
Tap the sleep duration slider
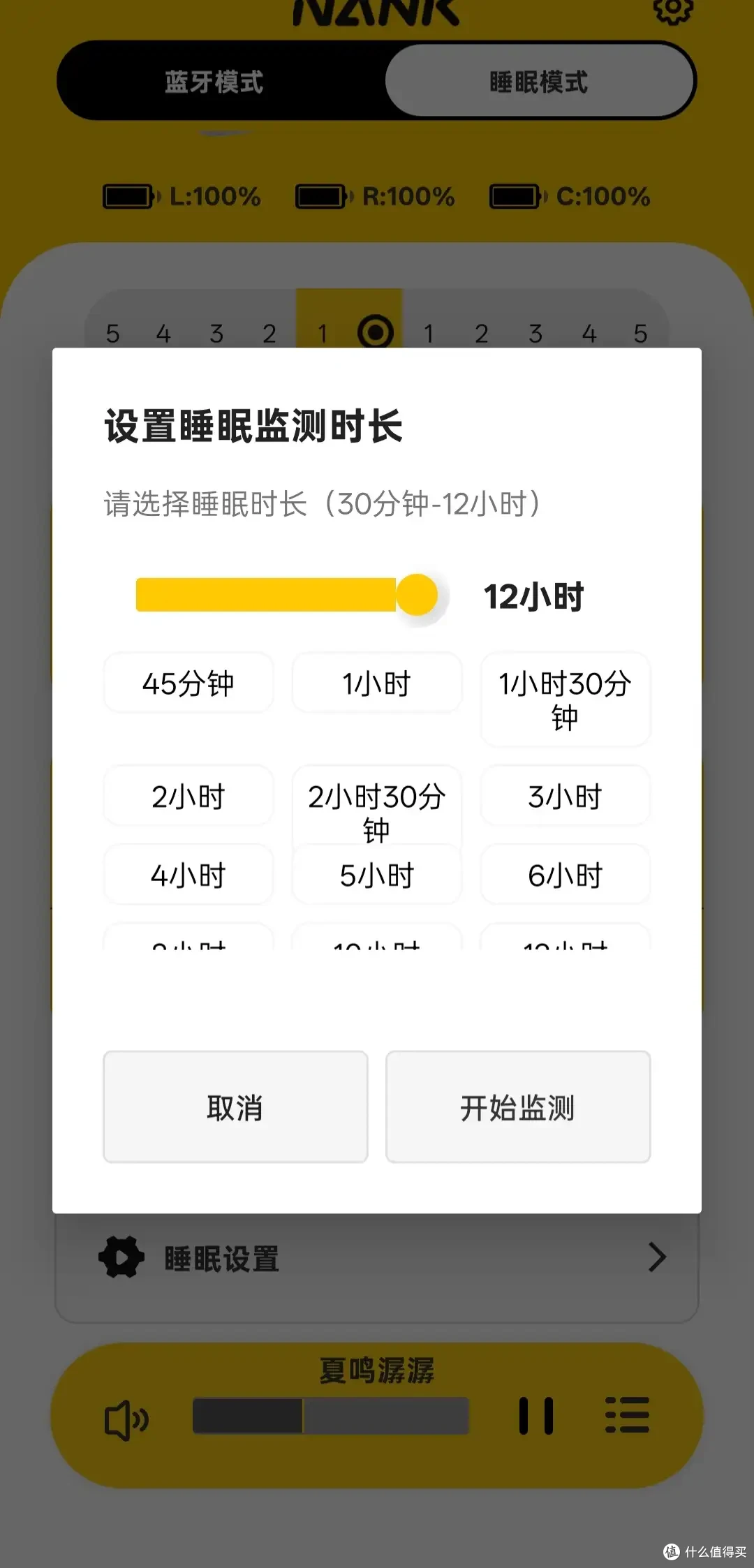pyautogui.click(x=287, y=595)
